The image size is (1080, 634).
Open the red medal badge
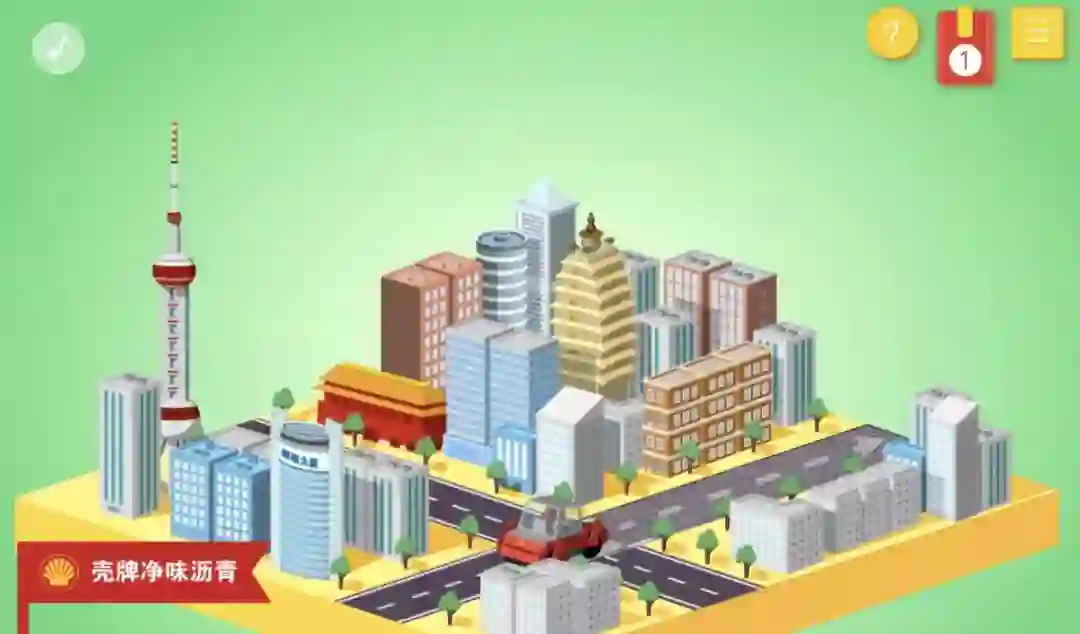[965, 47]
